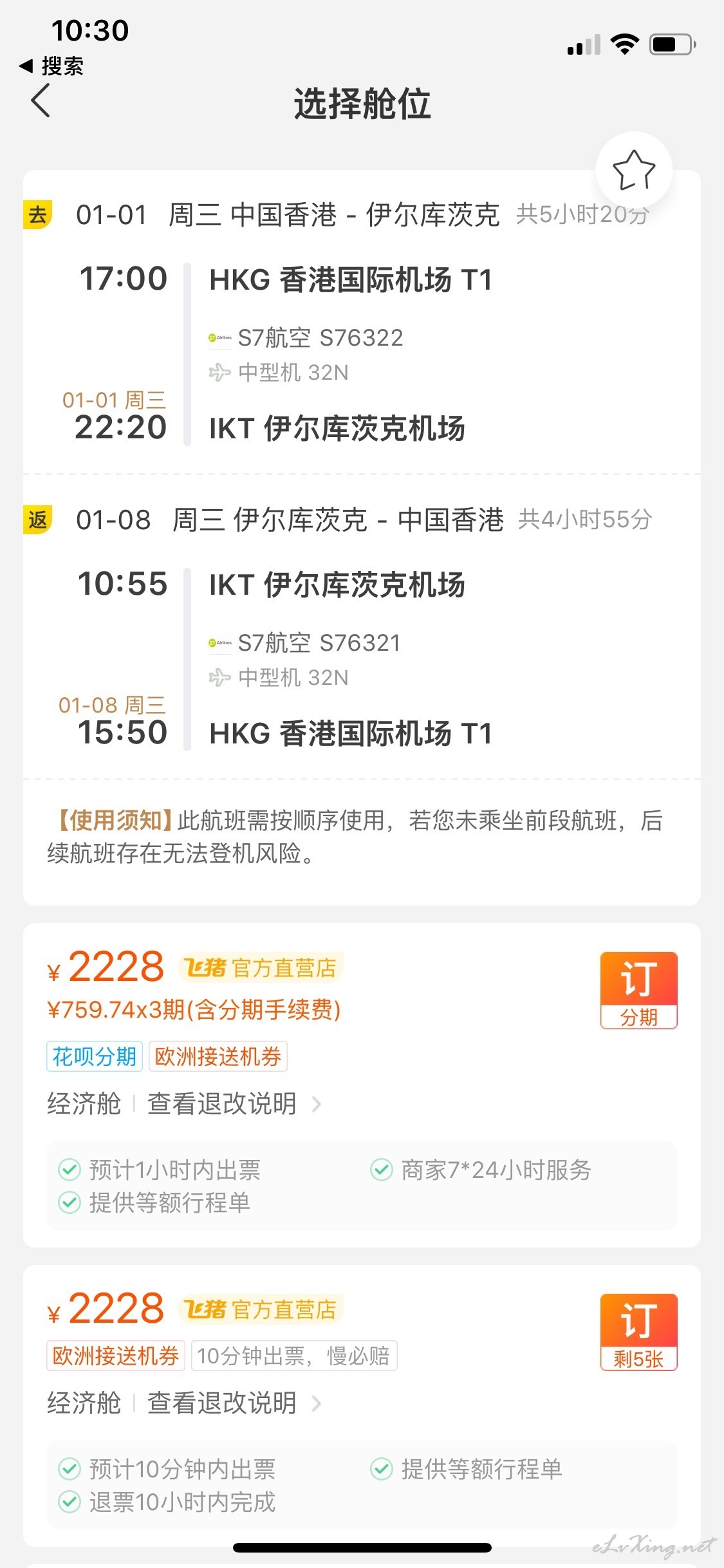The height and width of the screenshot is (1568, 724).
Task: Tap the 花呗分期 tag
Action: pos(95,1056)
